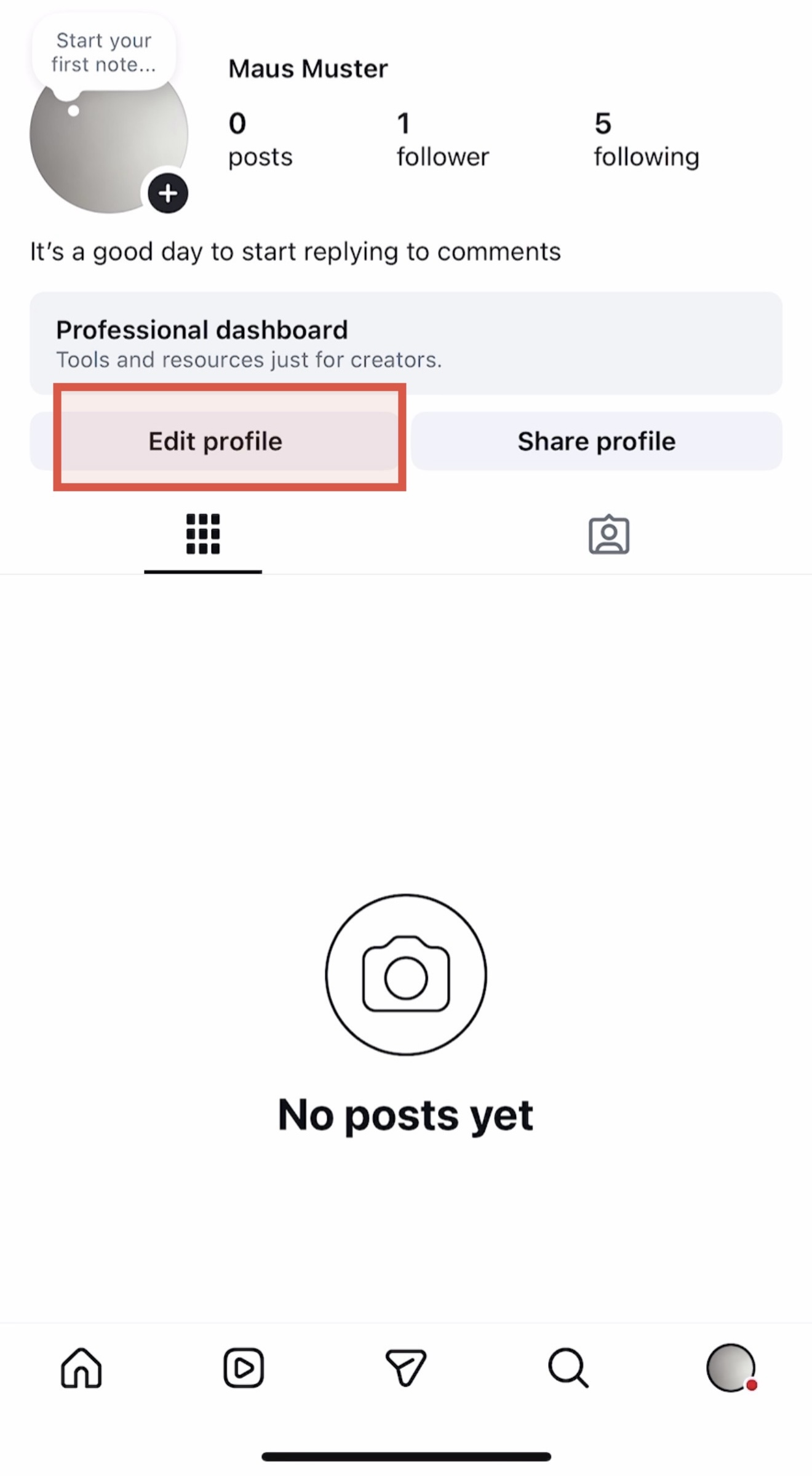Open the Professional dashboard card

tap(406, 343)
